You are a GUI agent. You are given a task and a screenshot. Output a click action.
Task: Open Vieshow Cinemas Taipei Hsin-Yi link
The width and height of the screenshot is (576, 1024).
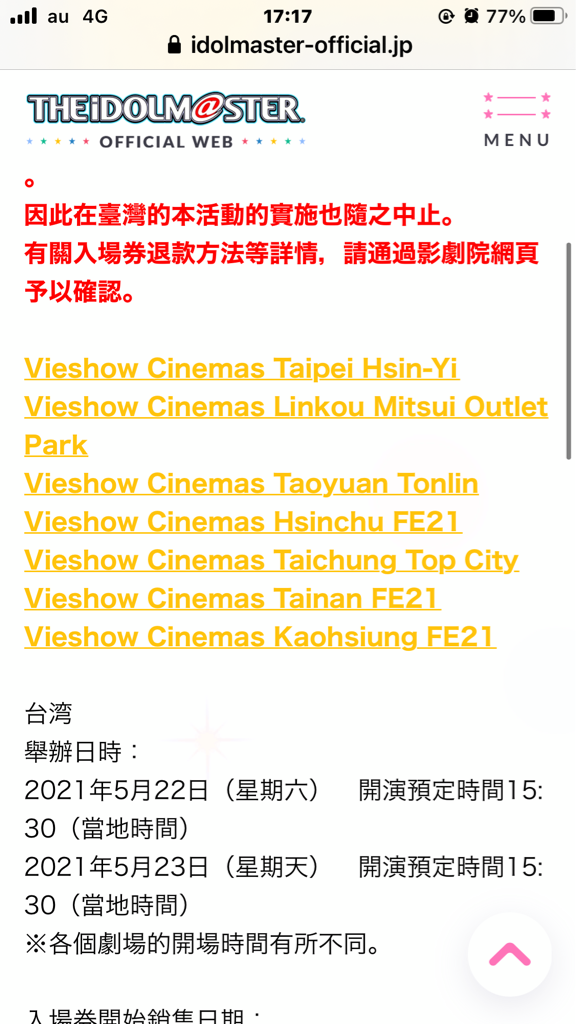click(242, 369)
